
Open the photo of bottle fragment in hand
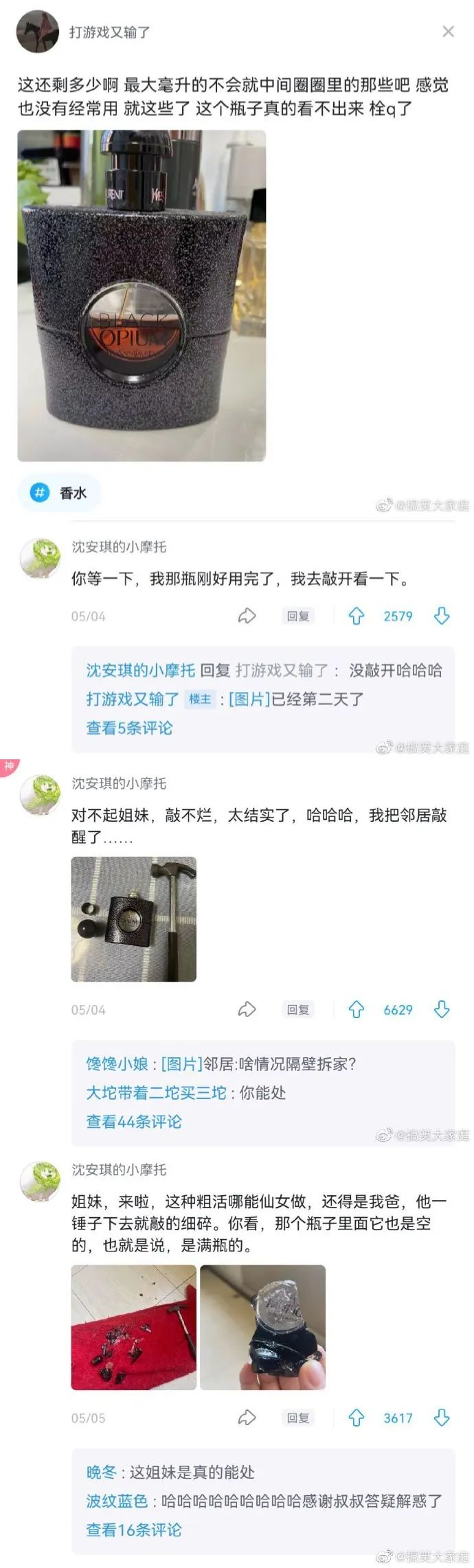click(x=262, y=1328)
